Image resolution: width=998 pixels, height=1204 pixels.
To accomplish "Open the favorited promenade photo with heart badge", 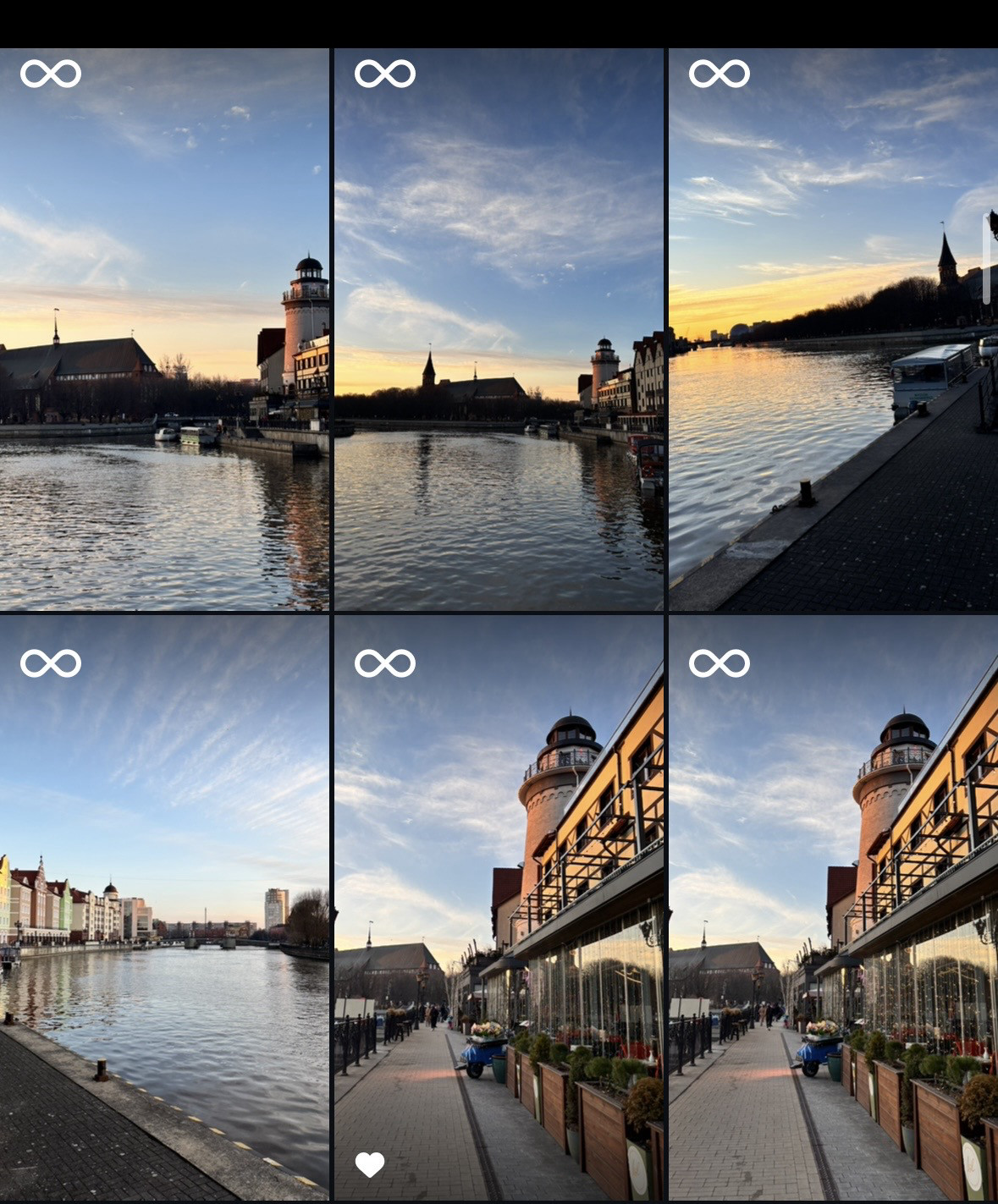I will pos(498,905).
